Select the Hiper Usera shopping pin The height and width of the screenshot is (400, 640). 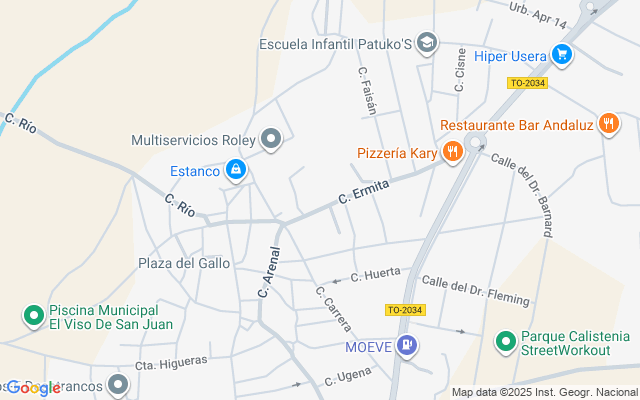[x=562, y=55]
